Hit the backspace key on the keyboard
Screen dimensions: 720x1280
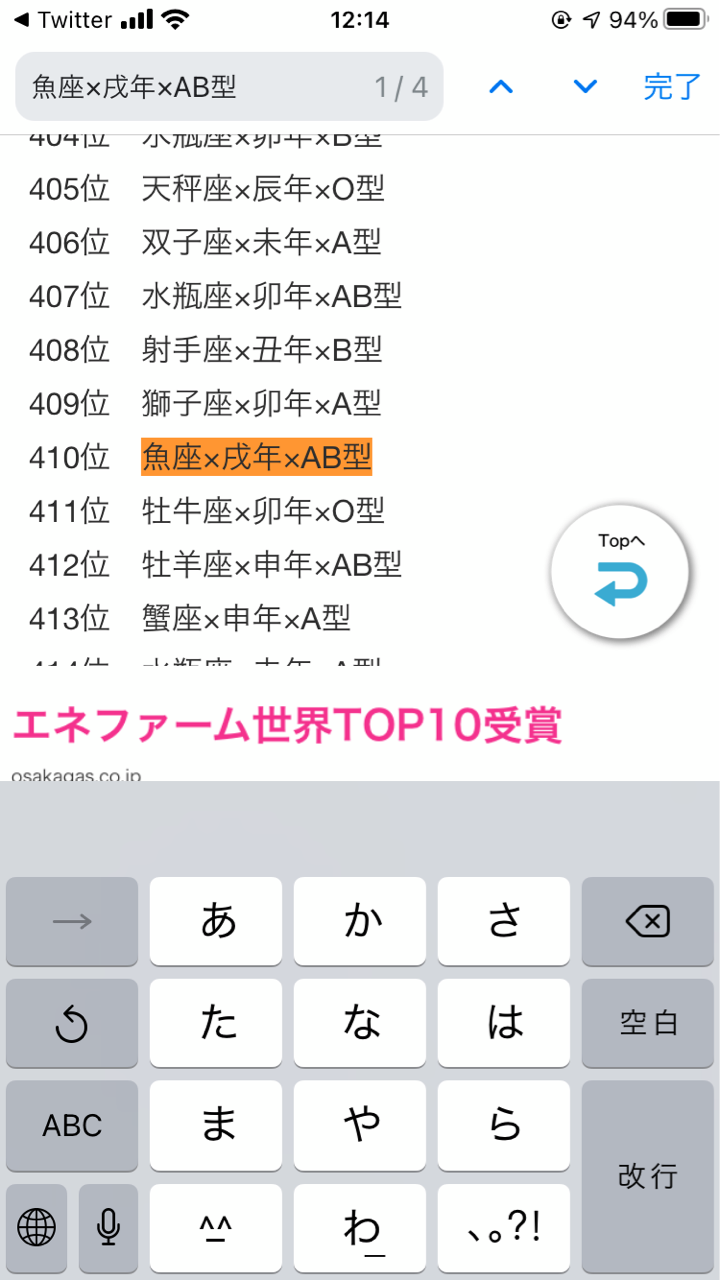(648, 922)
